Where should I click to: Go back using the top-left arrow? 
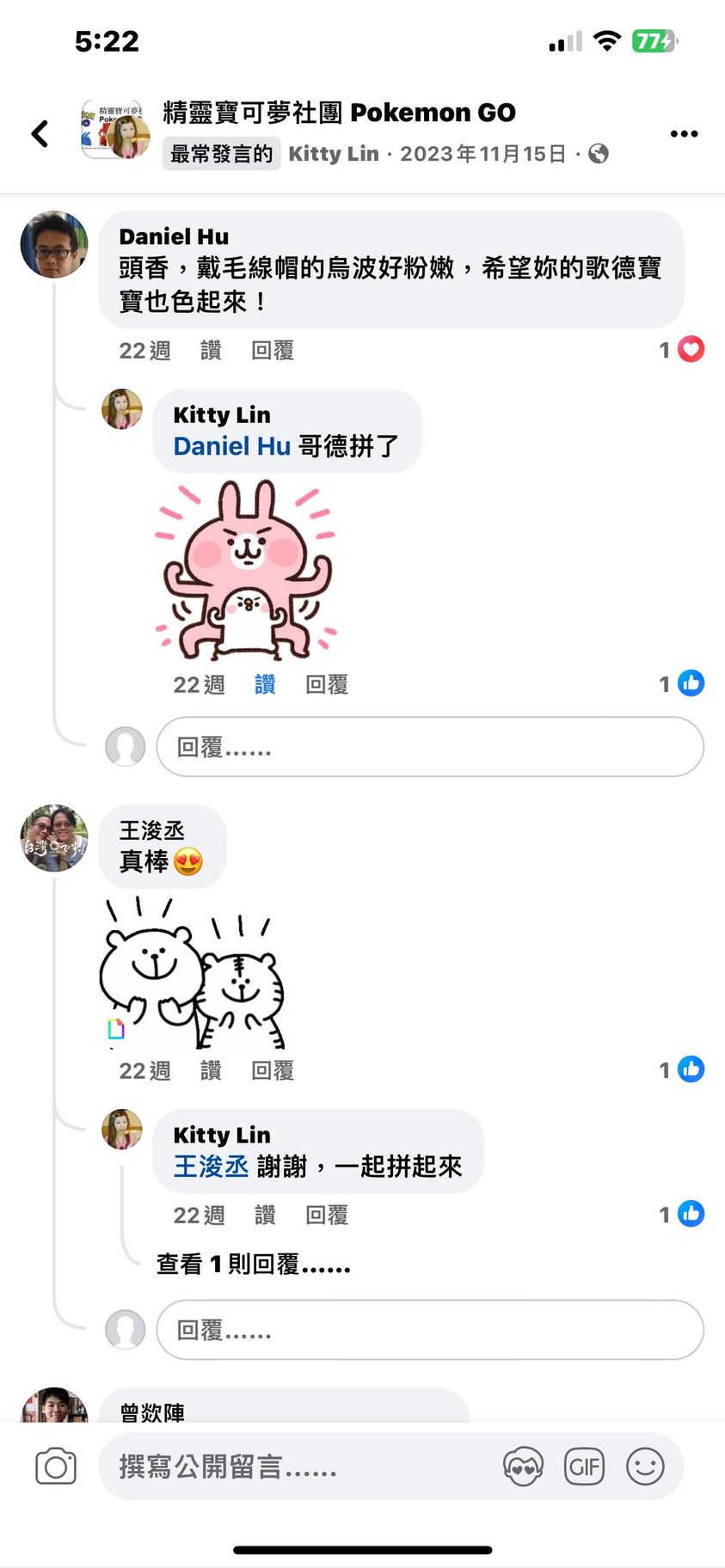(40, 133)
